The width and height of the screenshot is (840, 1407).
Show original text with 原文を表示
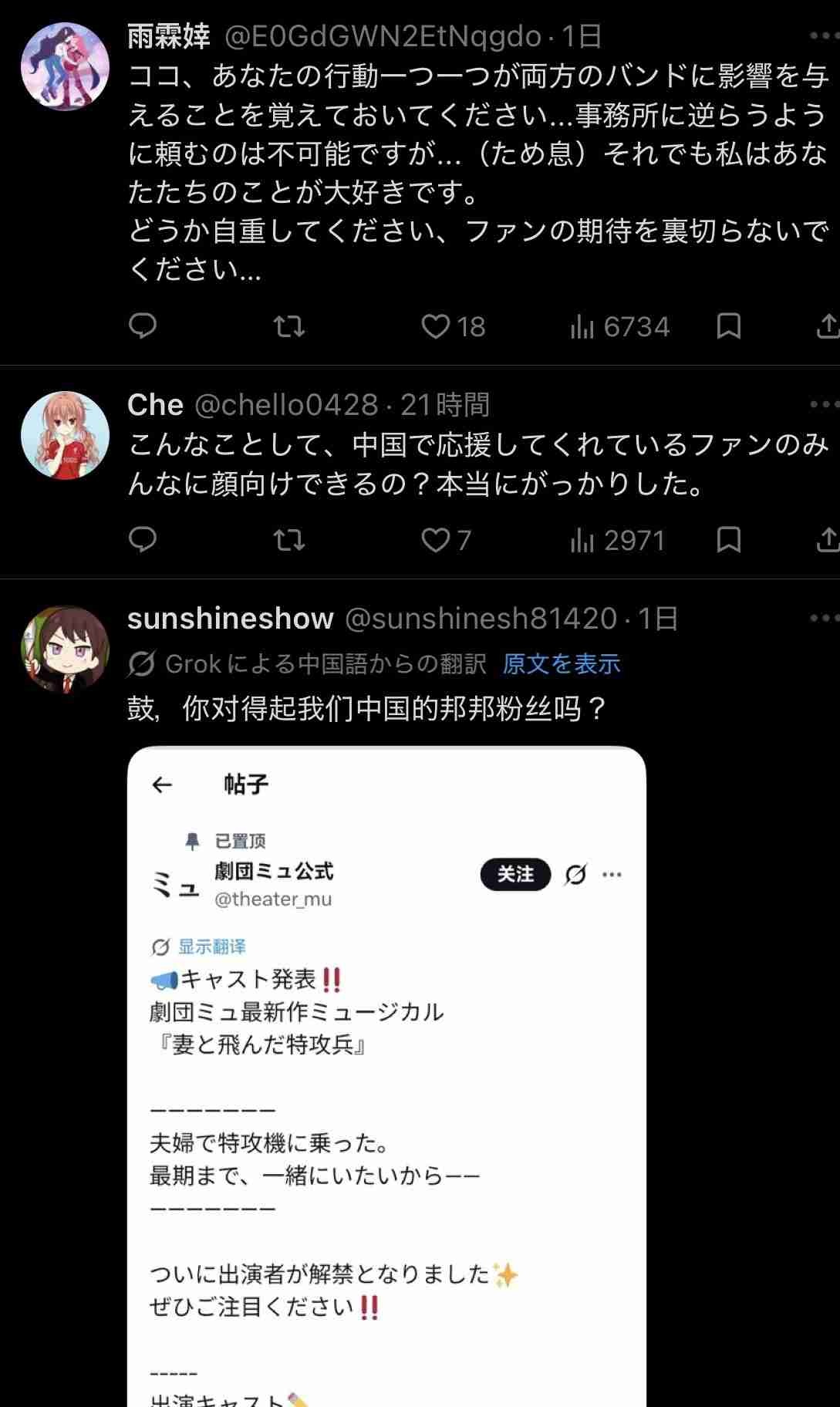tap(561, 663)
